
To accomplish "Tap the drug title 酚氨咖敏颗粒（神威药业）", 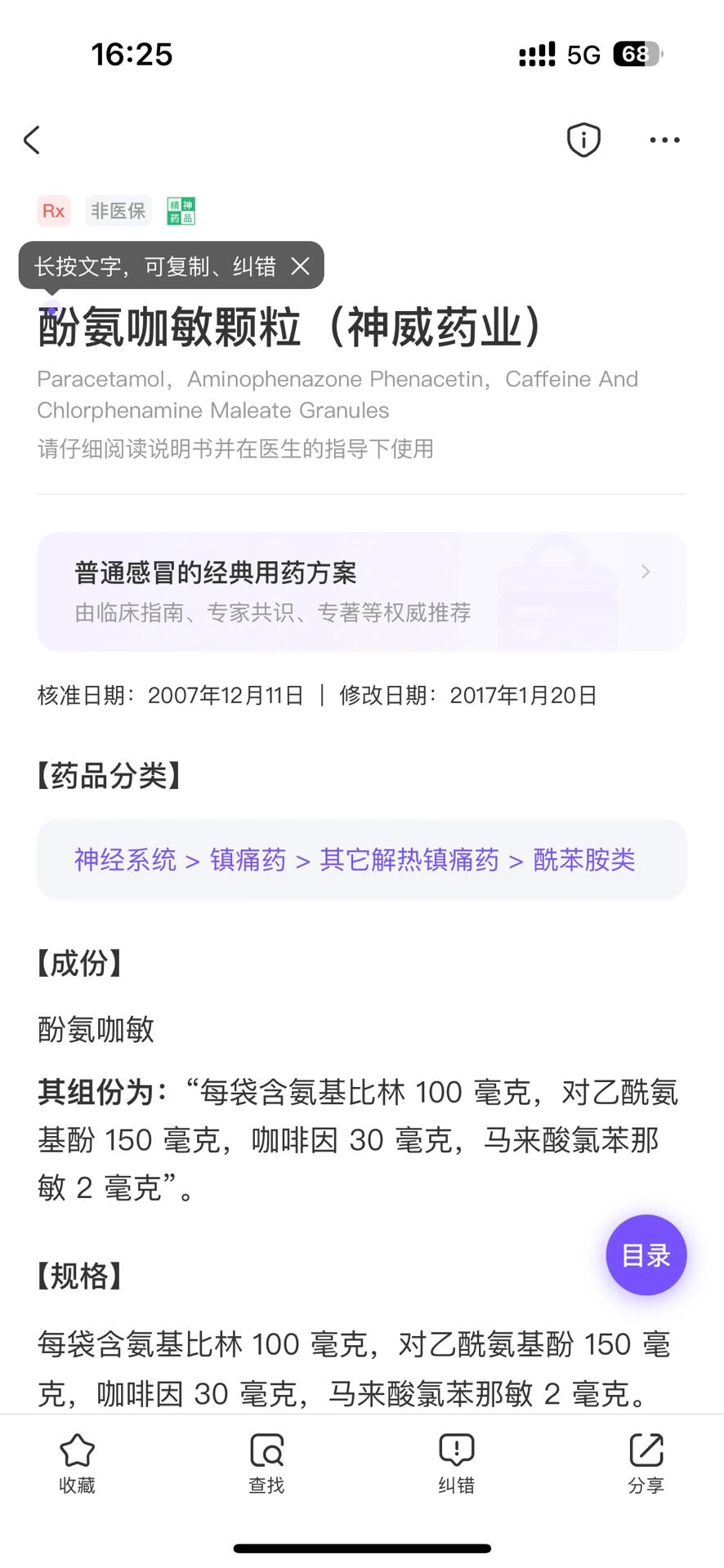I will tap(290, 326).
